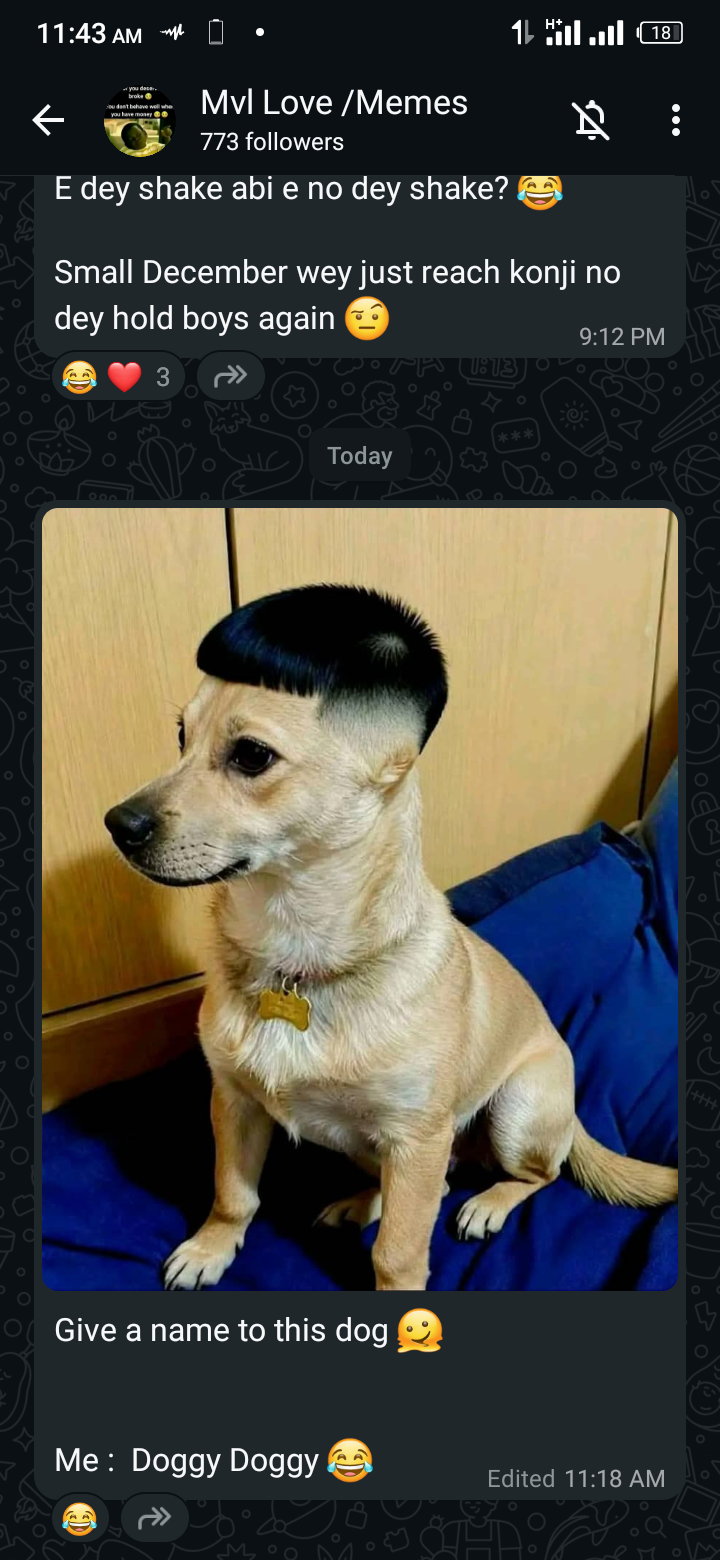This screenshot has height=1560, width=720.
Task: Tap the muted notifications bell
Action: pyautogui.click(x=590, y=120)
